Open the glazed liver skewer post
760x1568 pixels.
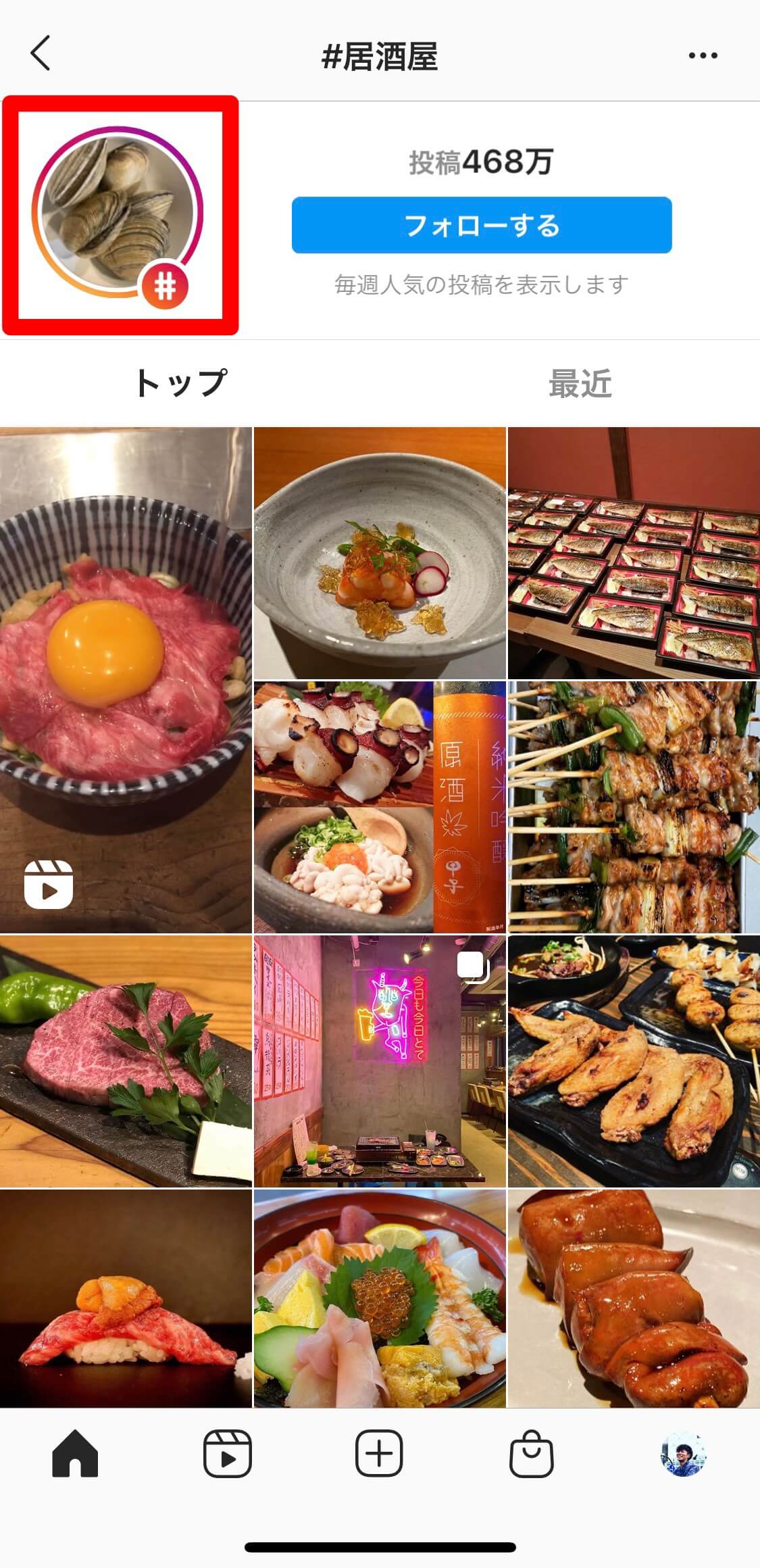(634, 1298)
